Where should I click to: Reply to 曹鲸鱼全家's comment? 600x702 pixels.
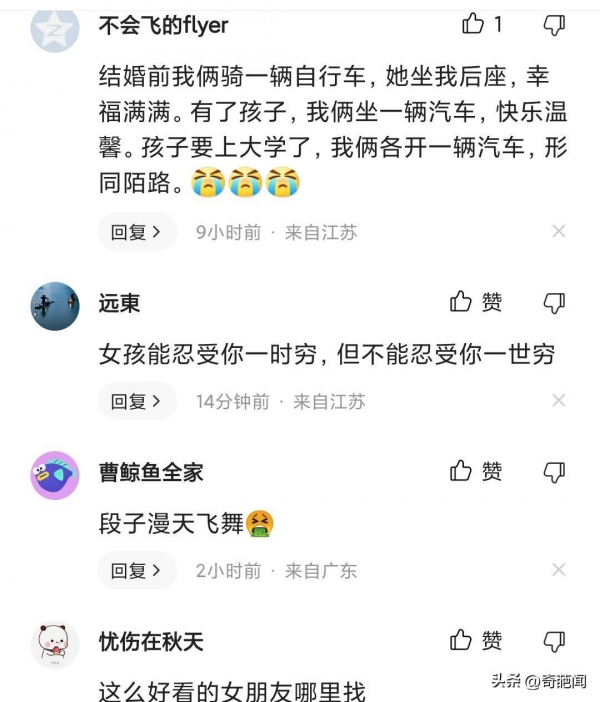coord(136,571)
